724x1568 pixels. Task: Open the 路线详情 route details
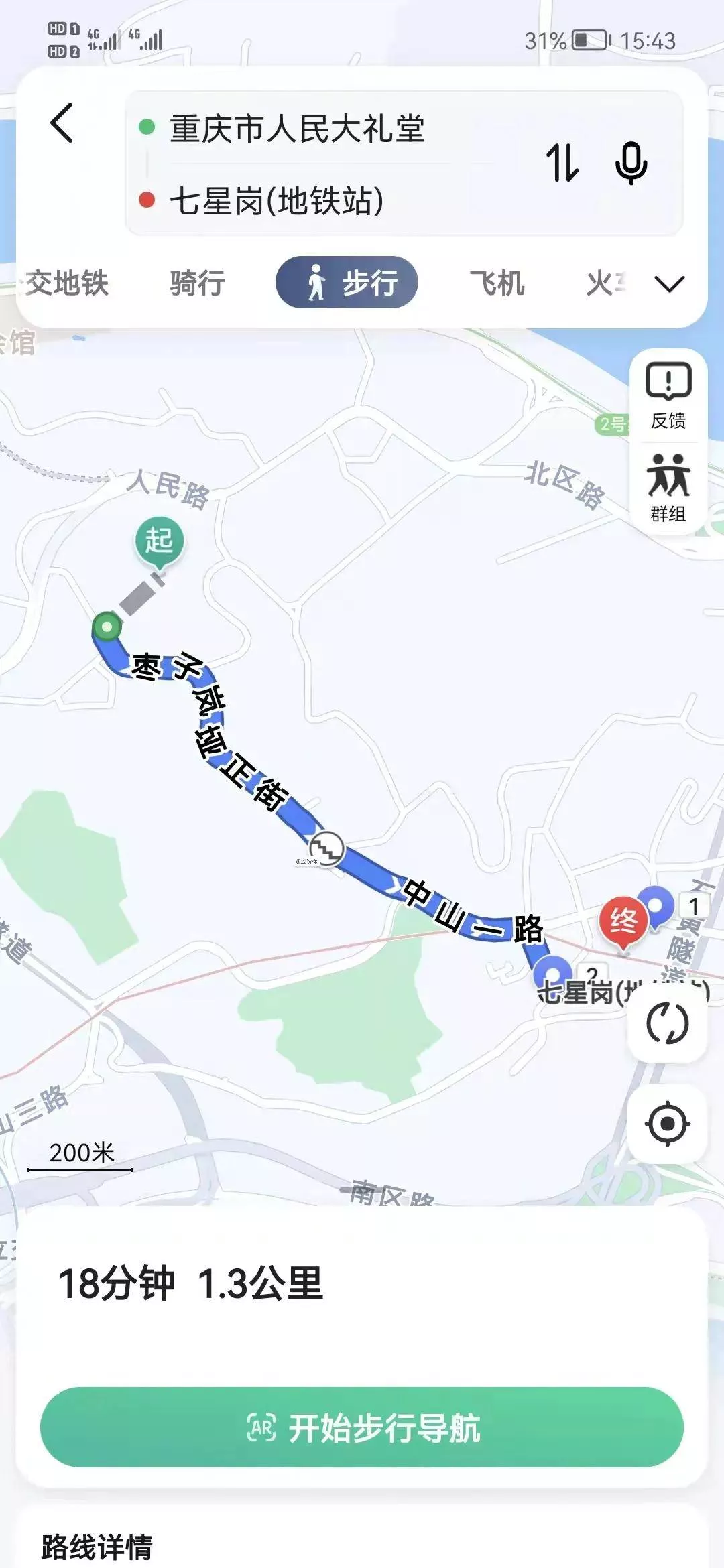97,1547
